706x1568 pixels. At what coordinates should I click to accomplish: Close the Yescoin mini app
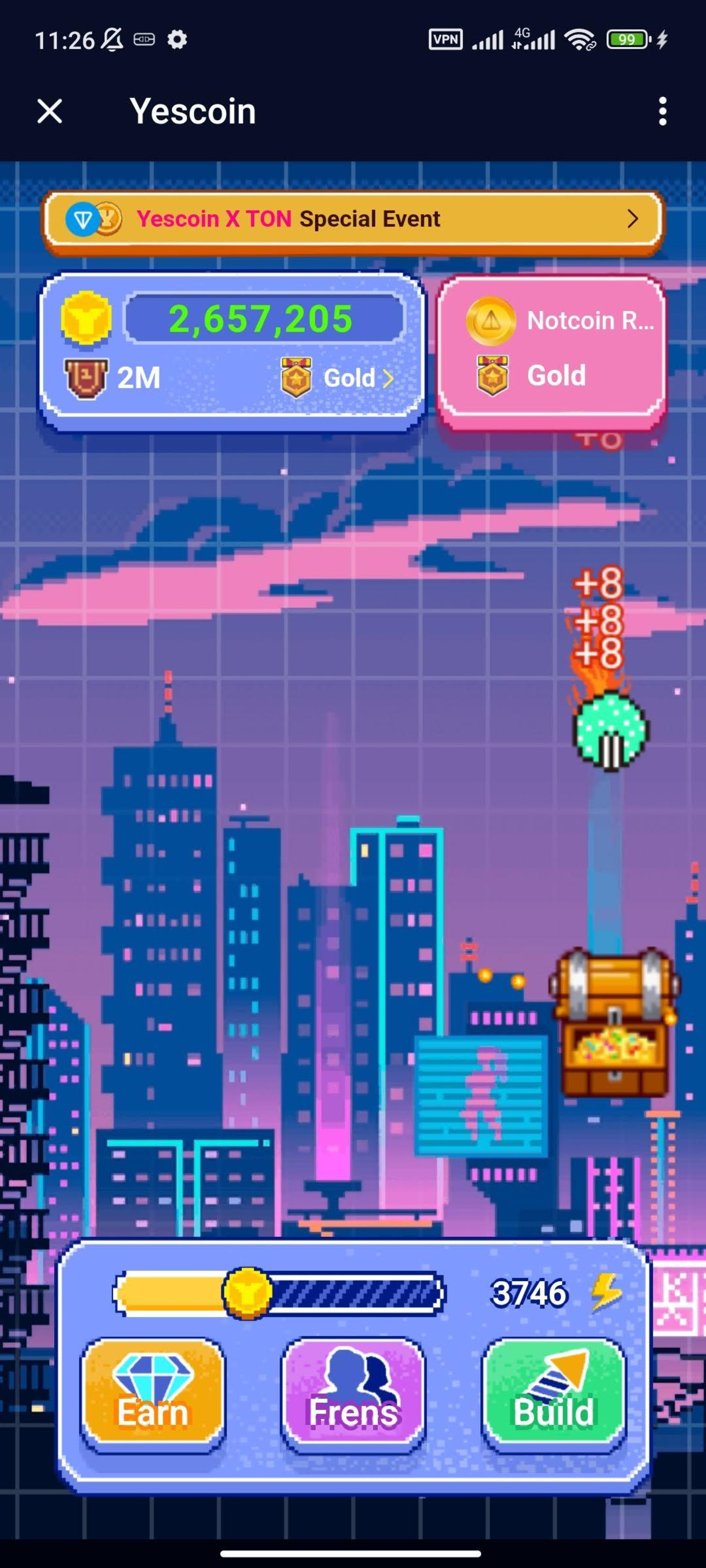click(49, 112)
